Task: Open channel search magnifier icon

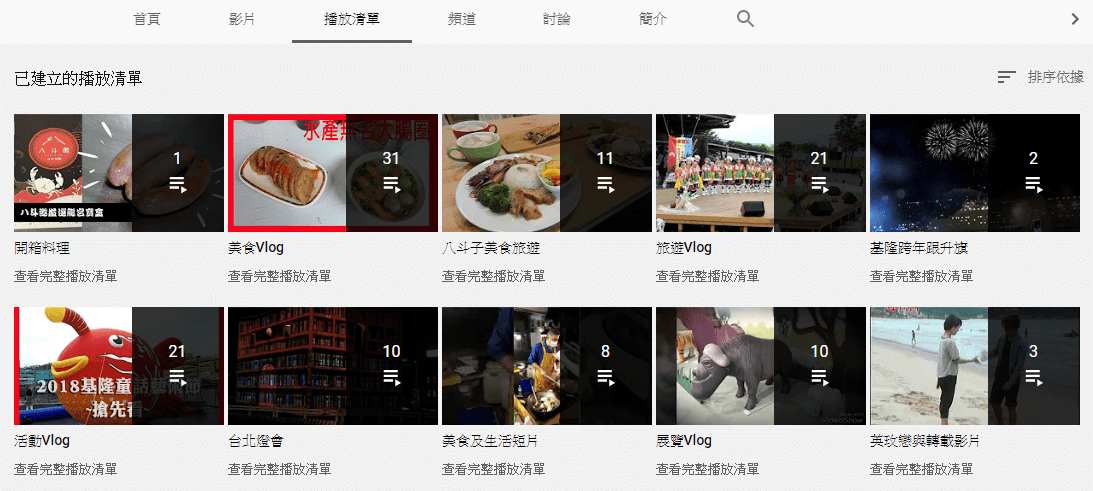Action: pos(745,19)
